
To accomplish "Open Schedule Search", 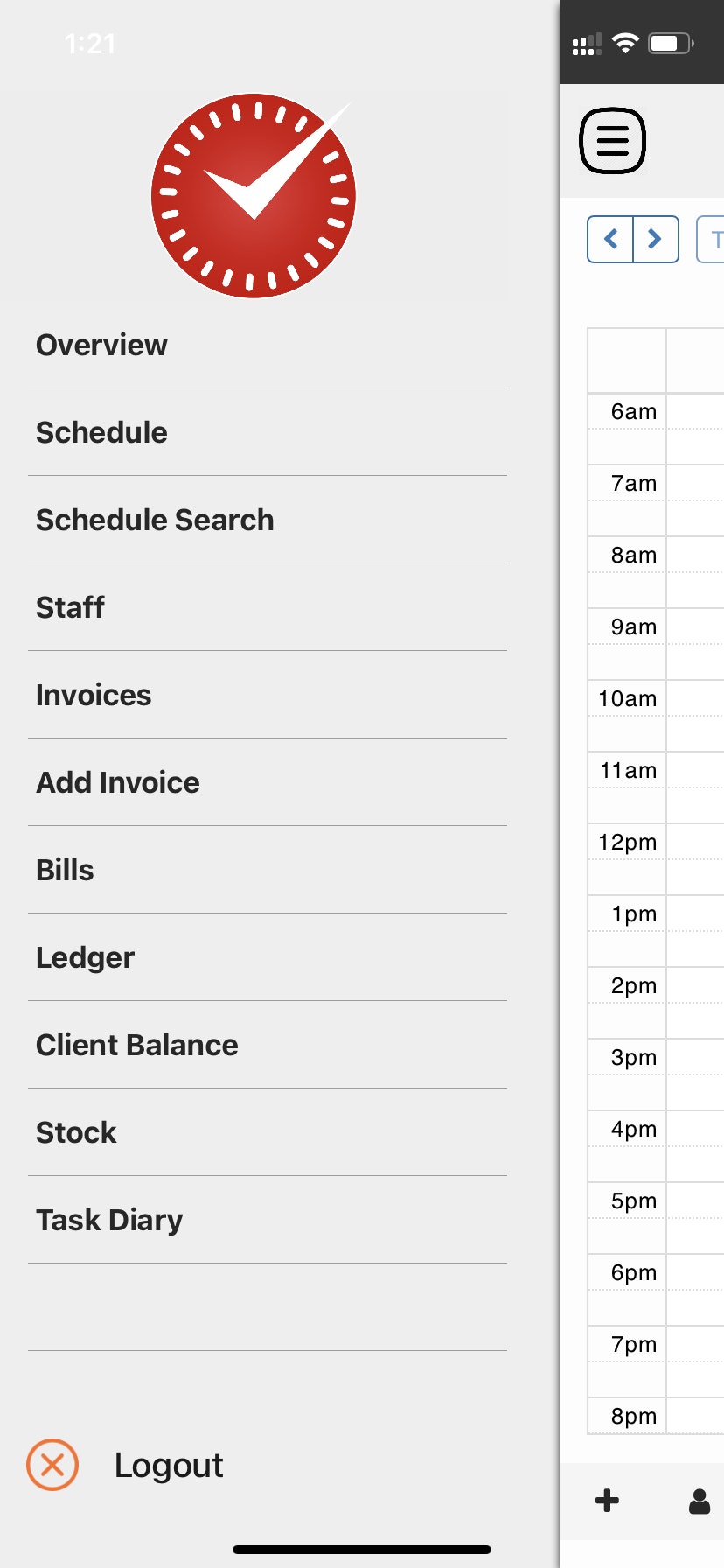I will [x=155, y=520].
